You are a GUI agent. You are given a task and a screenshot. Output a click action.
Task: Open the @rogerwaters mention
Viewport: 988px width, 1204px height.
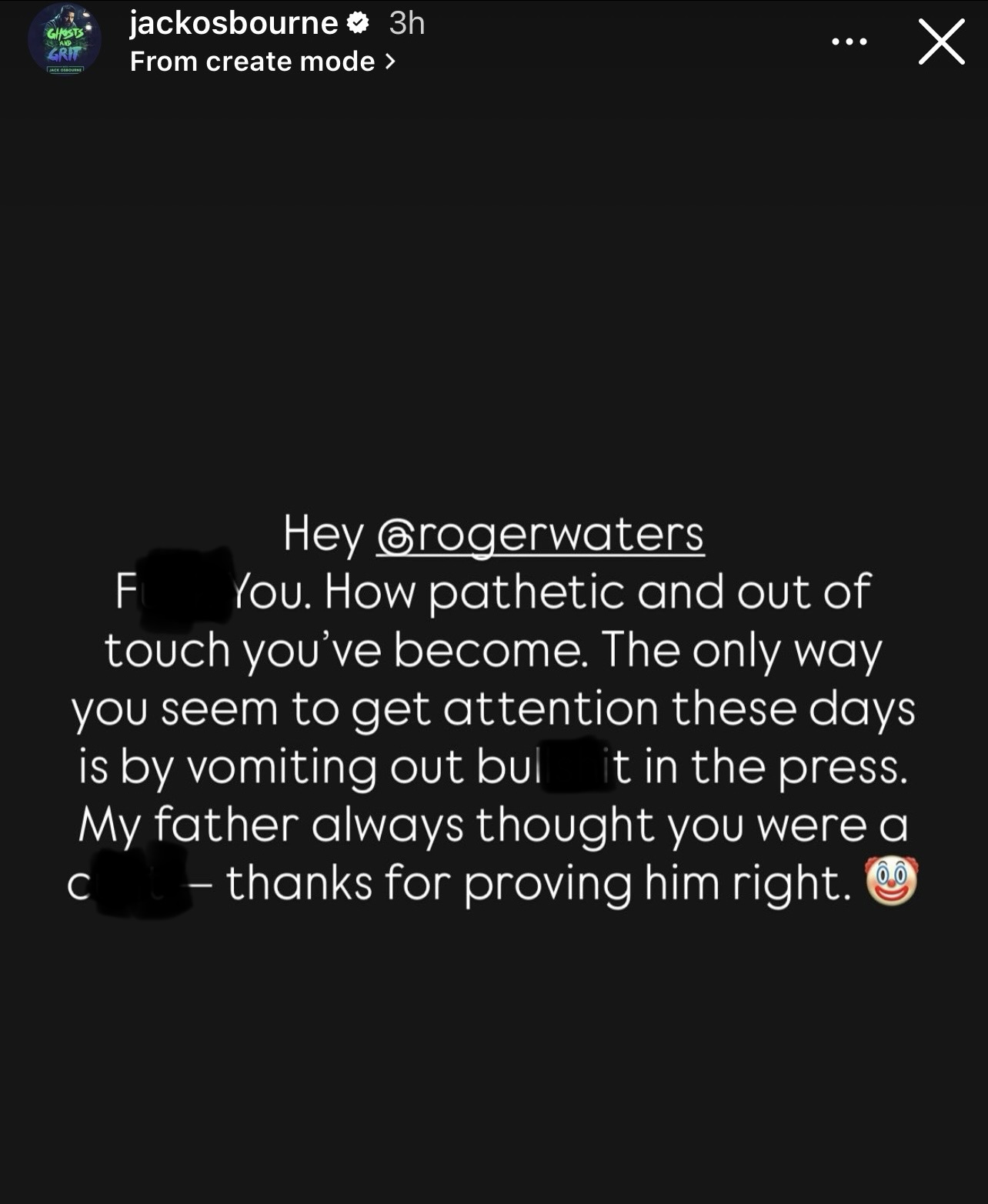tap(539, 534)
